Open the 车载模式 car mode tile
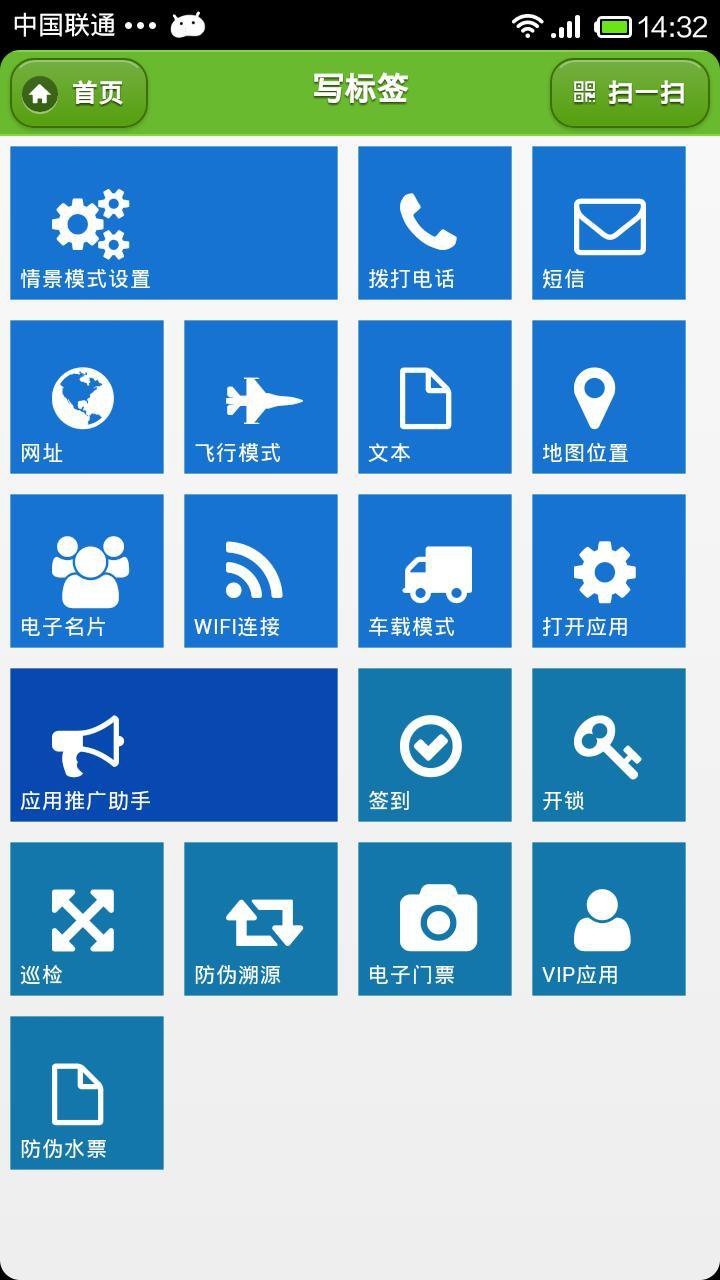720x1280 pixels. coord(434,570)
